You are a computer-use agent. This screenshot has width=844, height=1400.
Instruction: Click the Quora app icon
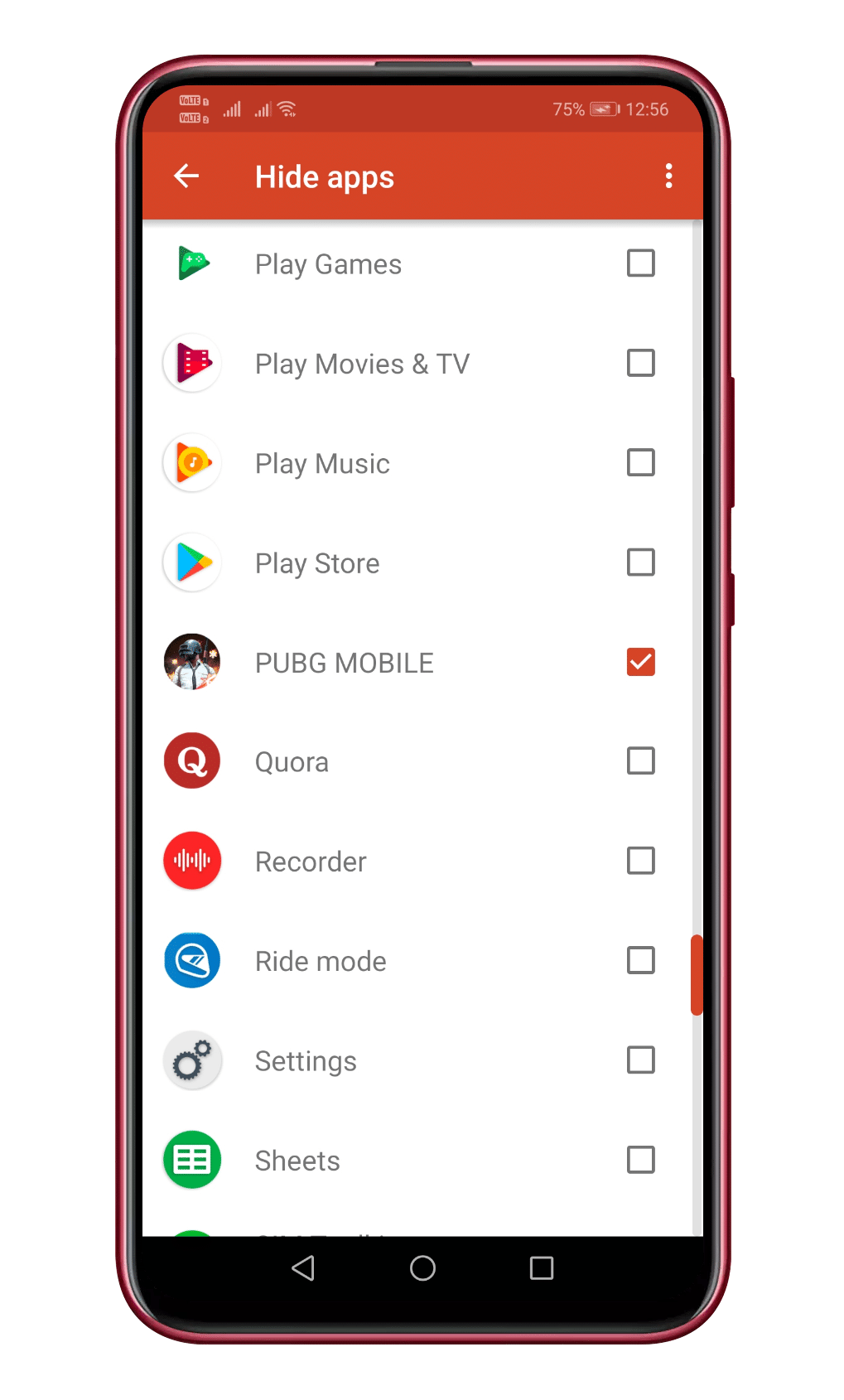click(x=191, y=760)
